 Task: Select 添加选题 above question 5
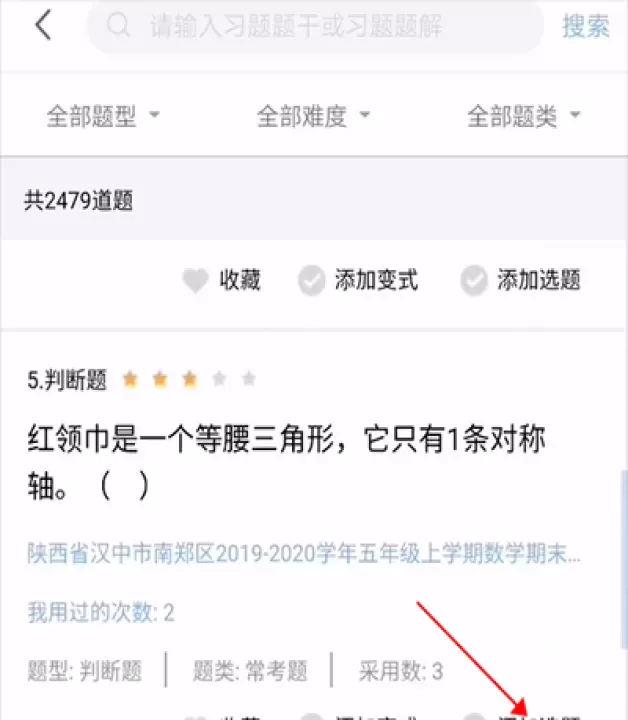tap(521, 281)
